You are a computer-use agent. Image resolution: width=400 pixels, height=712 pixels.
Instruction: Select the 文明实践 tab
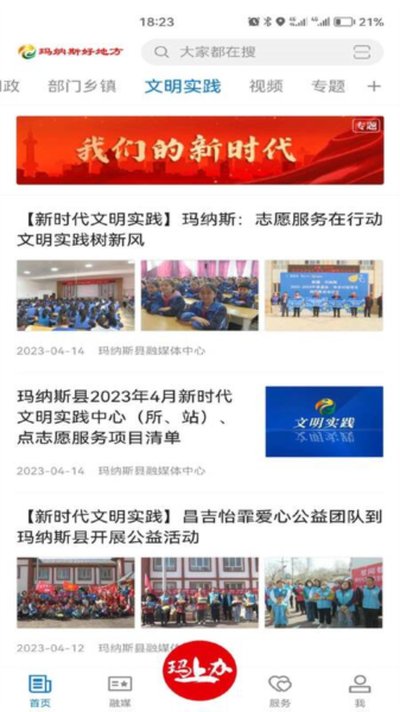(183, 86)
